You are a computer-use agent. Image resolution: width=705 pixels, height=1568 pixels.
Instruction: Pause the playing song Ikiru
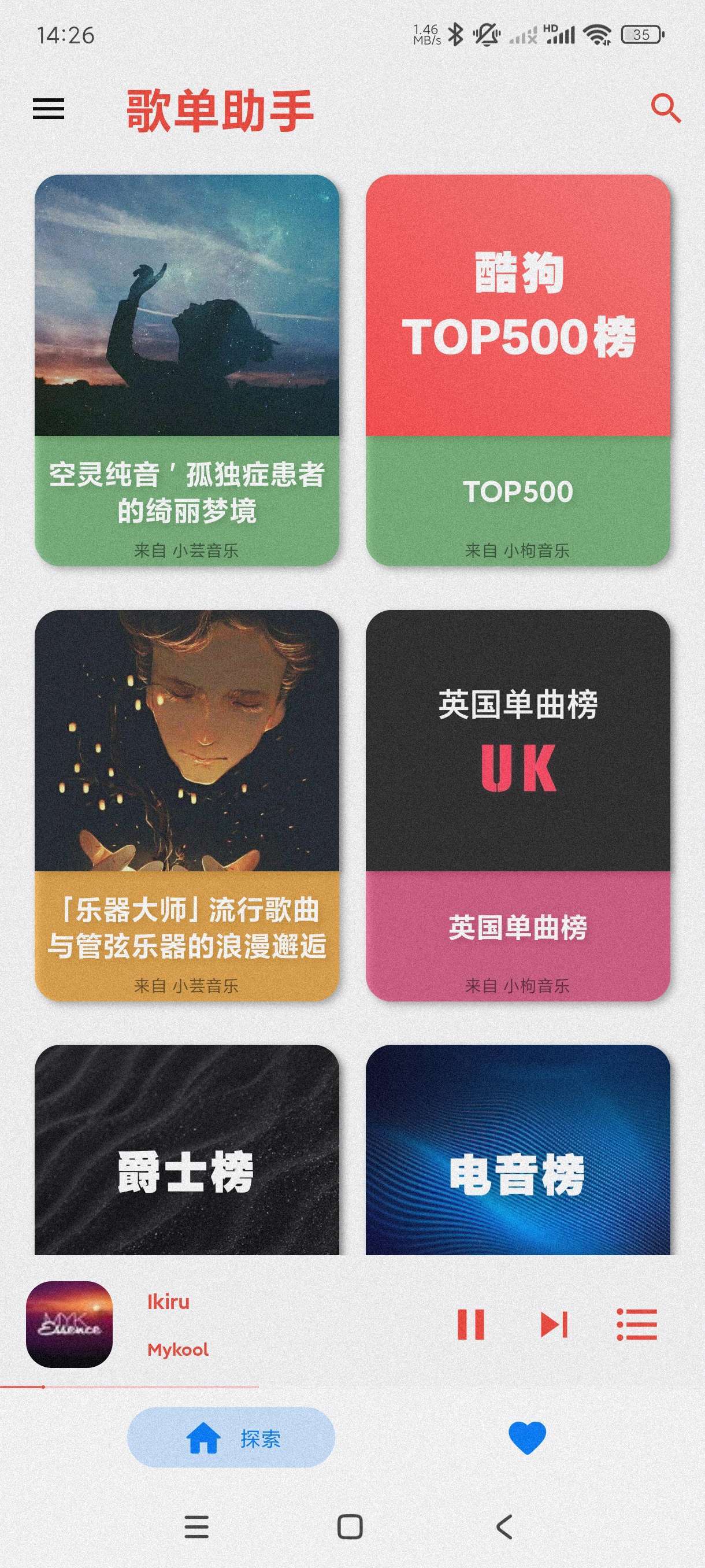click(x=470, y=1325)
